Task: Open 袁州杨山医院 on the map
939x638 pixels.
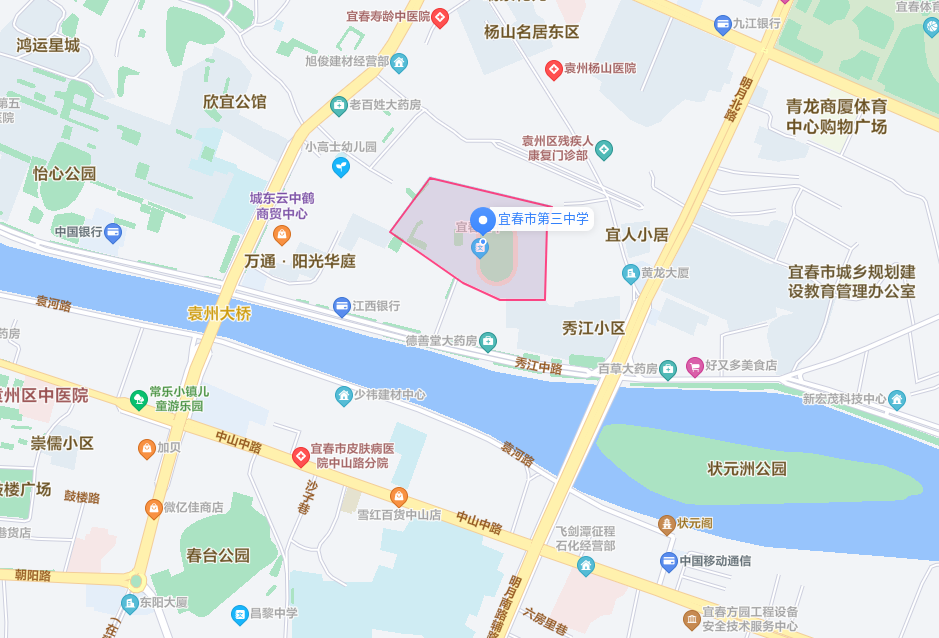Action: click(x=553, y=68)
